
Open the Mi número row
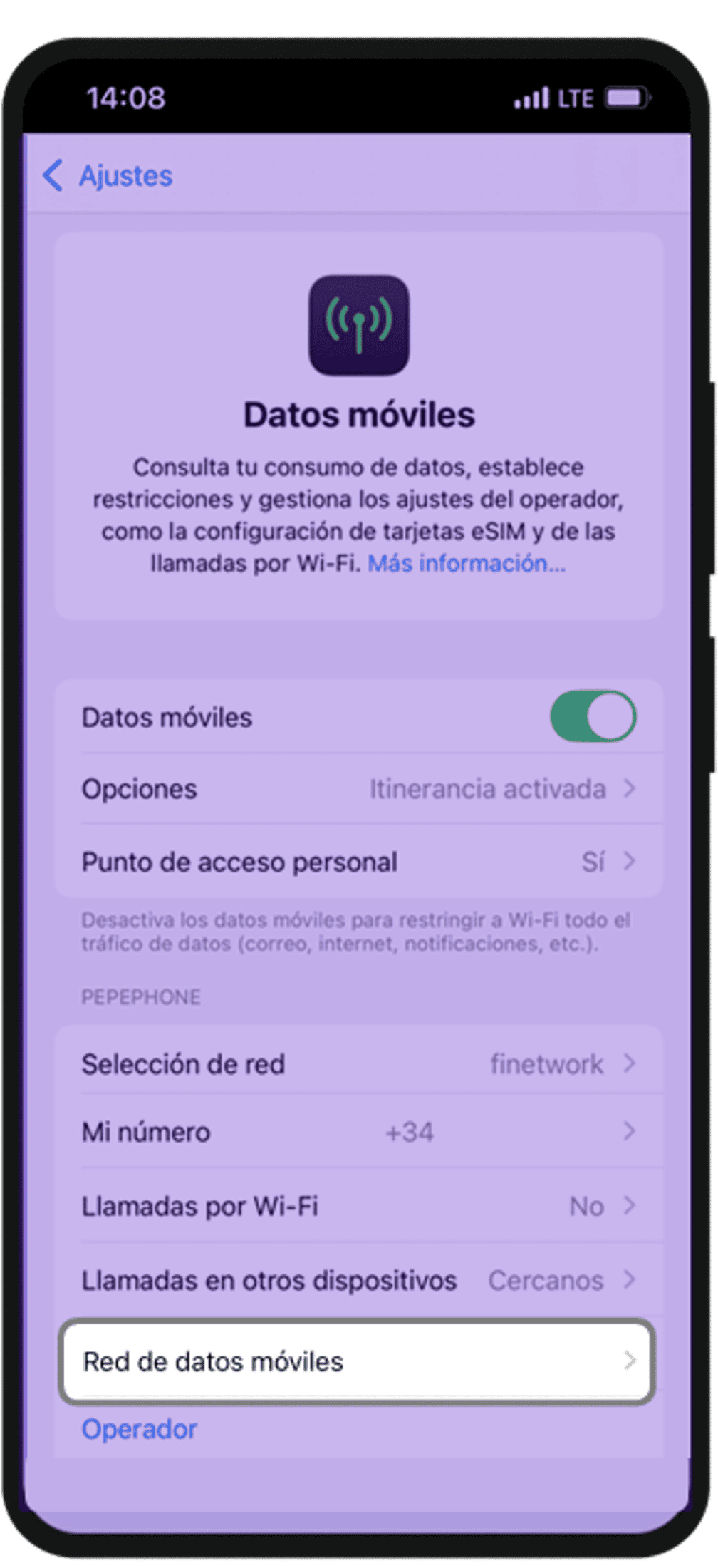point(358,1132)
